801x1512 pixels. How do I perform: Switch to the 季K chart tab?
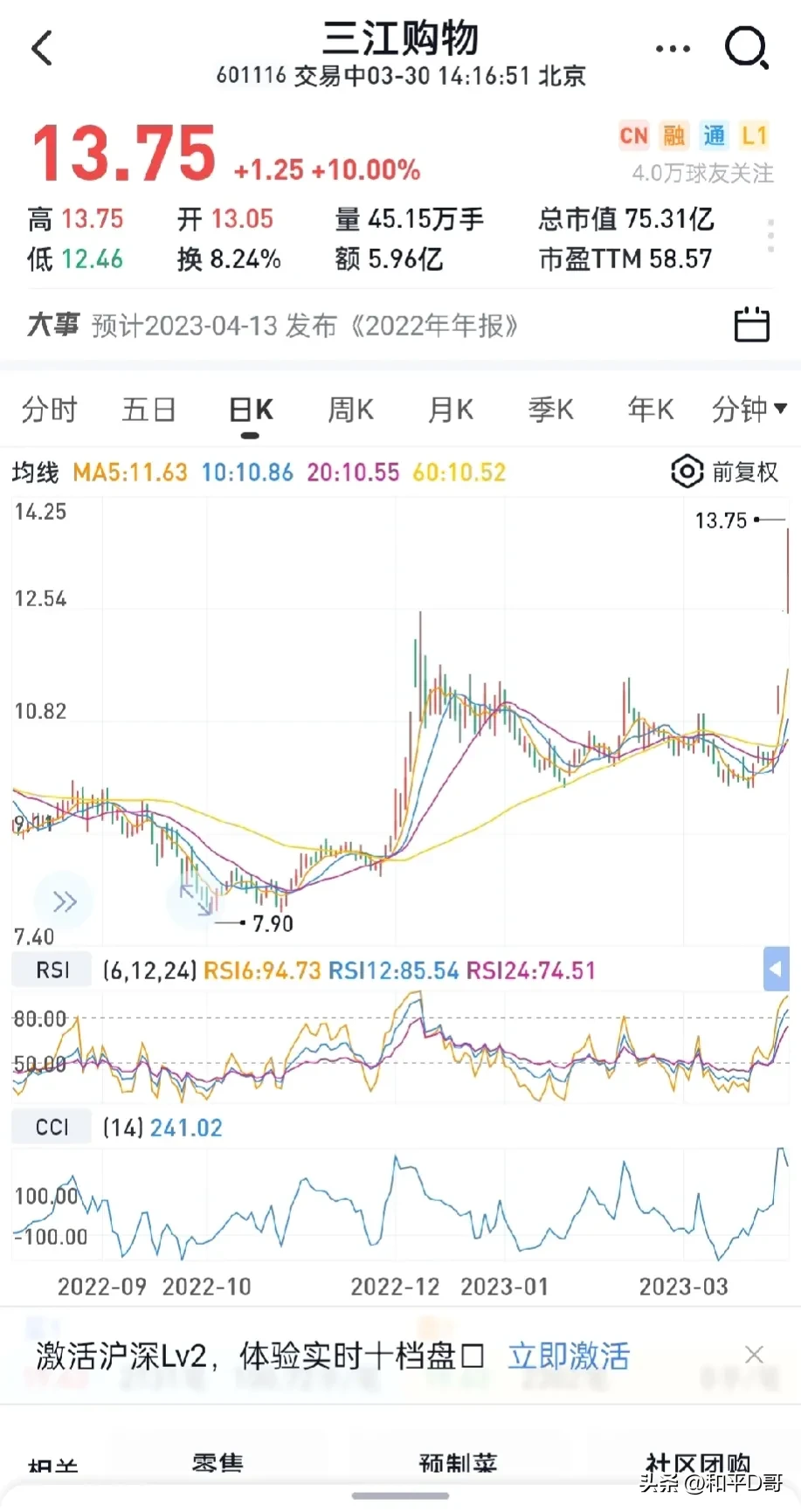(550, 409)
